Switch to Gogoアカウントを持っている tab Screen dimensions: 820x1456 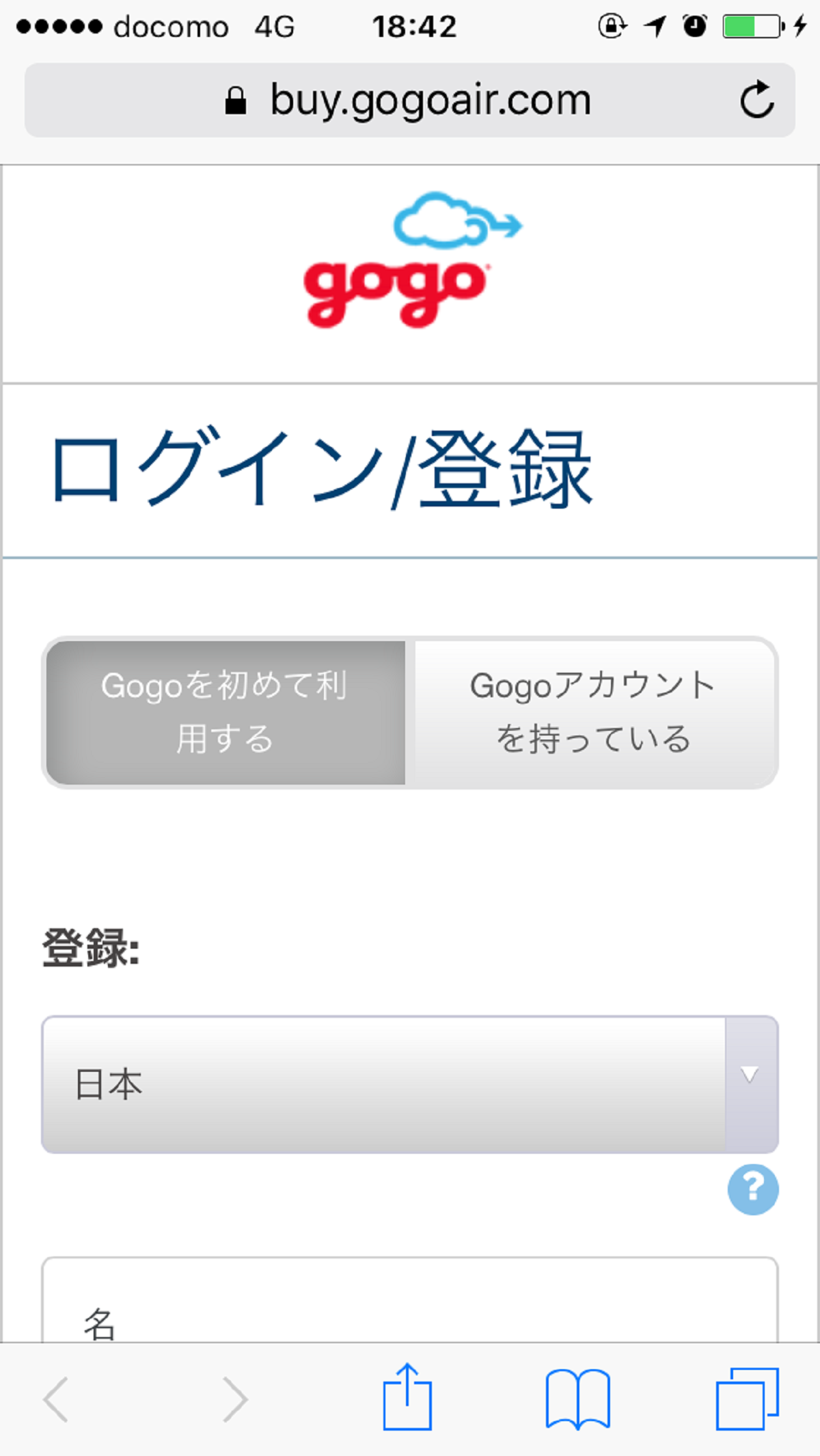(592, 712)
